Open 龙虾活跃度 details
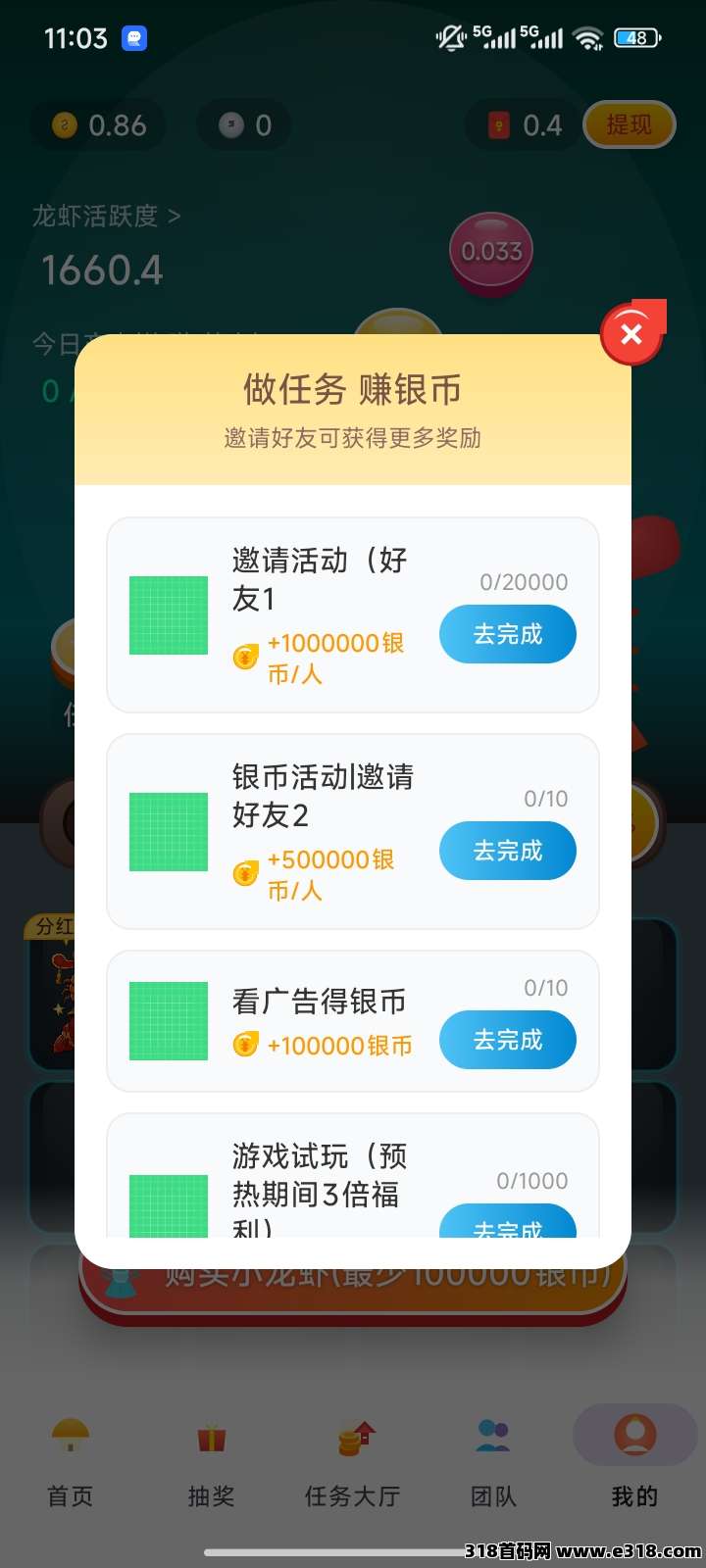The height and width of the screenshot is (1568, 706). coord(106,216)
